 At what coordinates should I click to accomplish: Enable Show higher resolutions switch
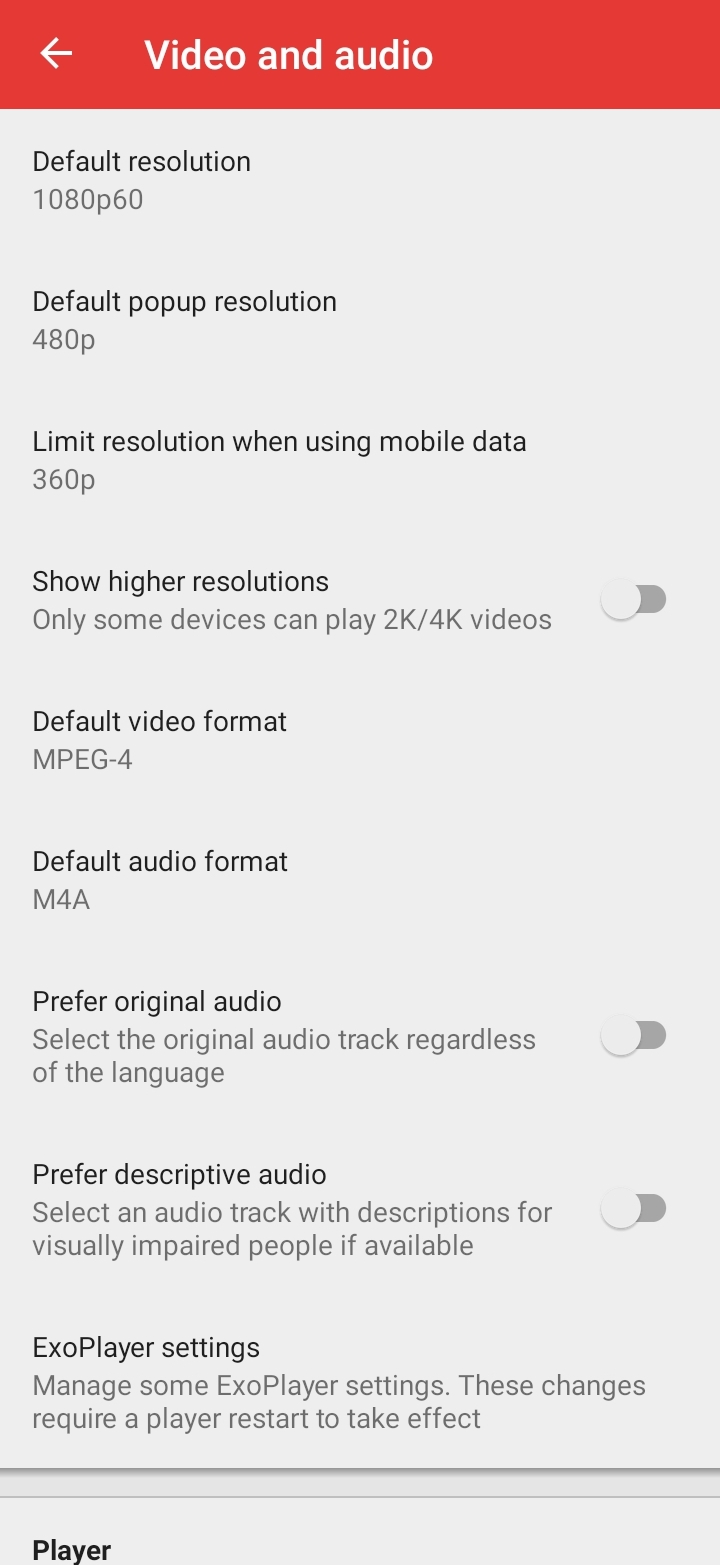pyautogui.click(x=633, y=600)
